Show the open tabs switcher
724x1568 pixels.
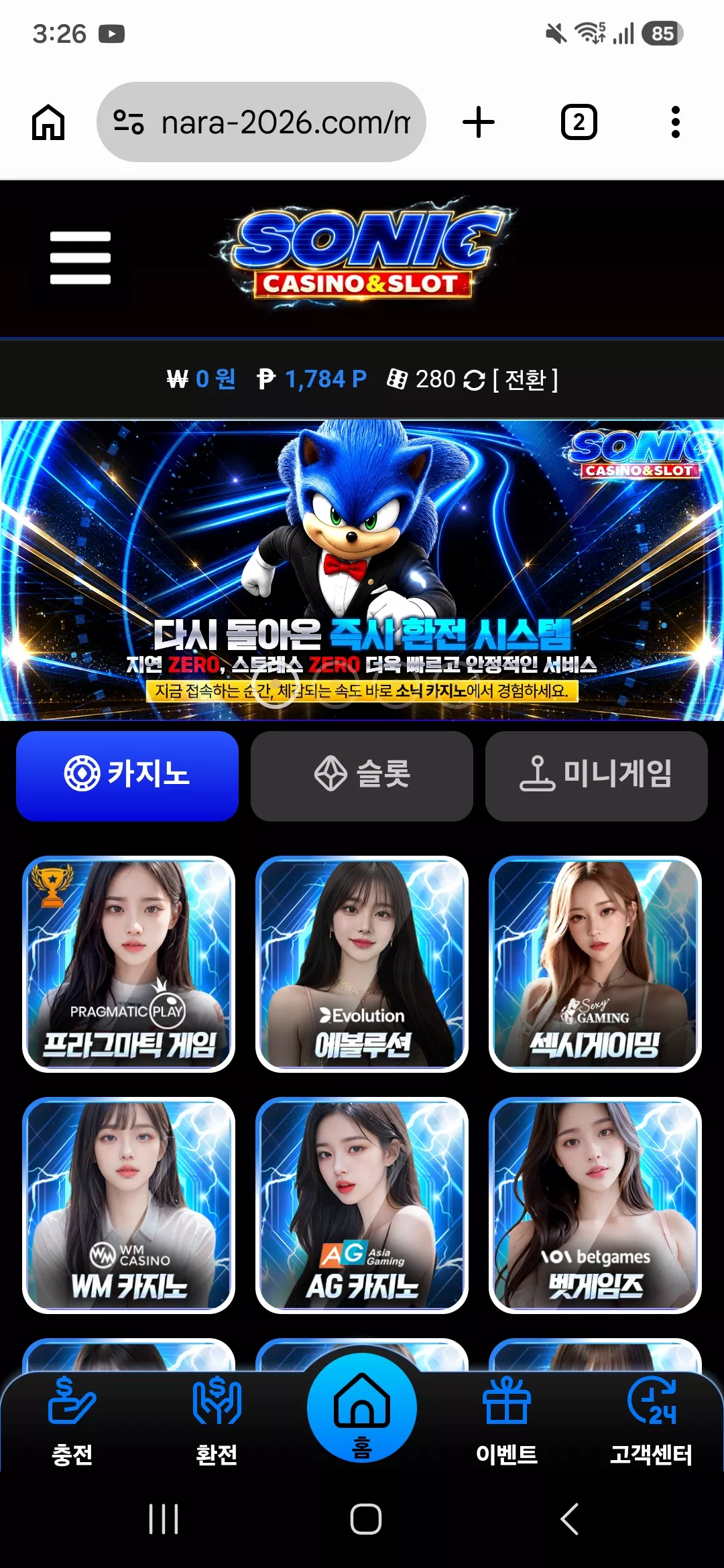point(579,122)
